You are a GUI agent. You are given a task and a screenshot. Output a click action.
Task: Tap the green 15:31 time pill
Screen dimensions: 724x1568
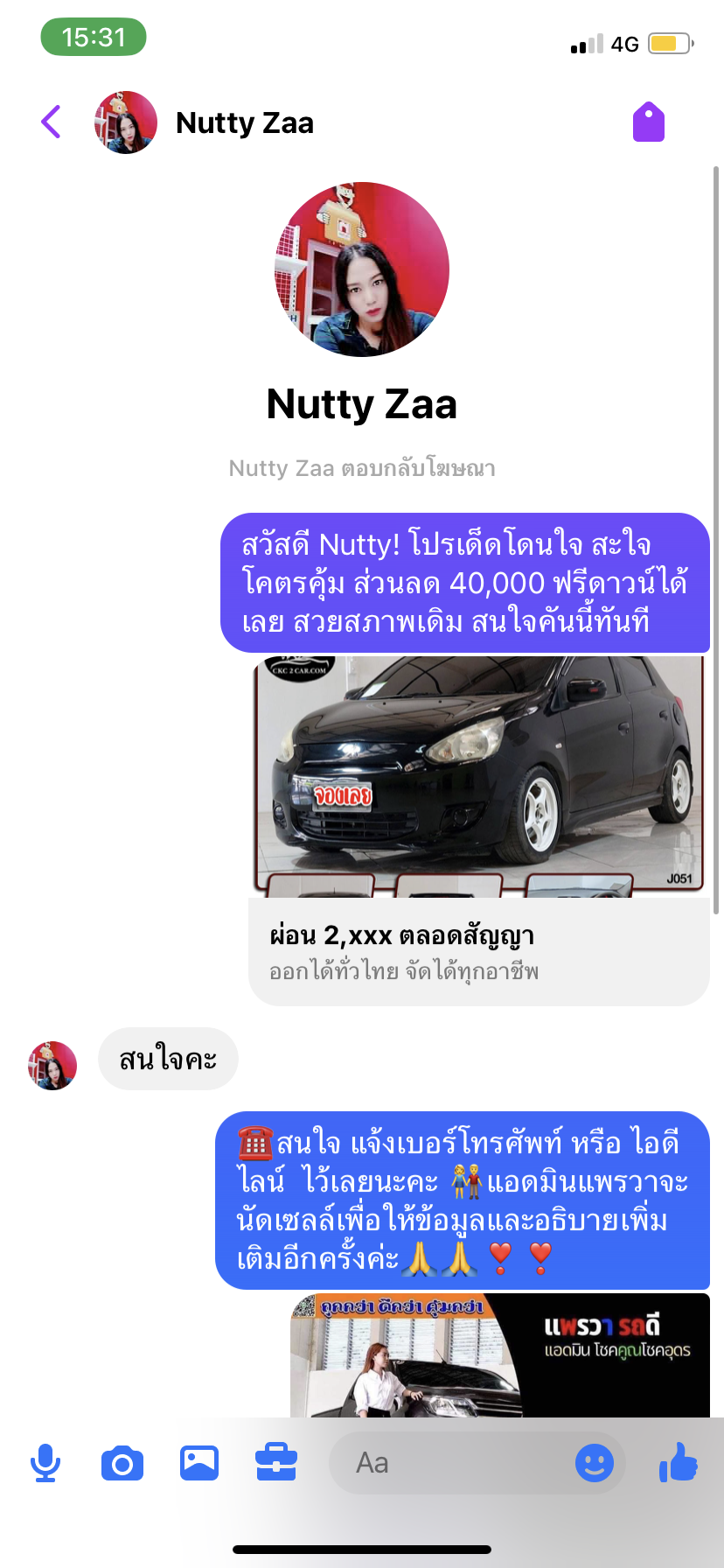tap(94, 37)
